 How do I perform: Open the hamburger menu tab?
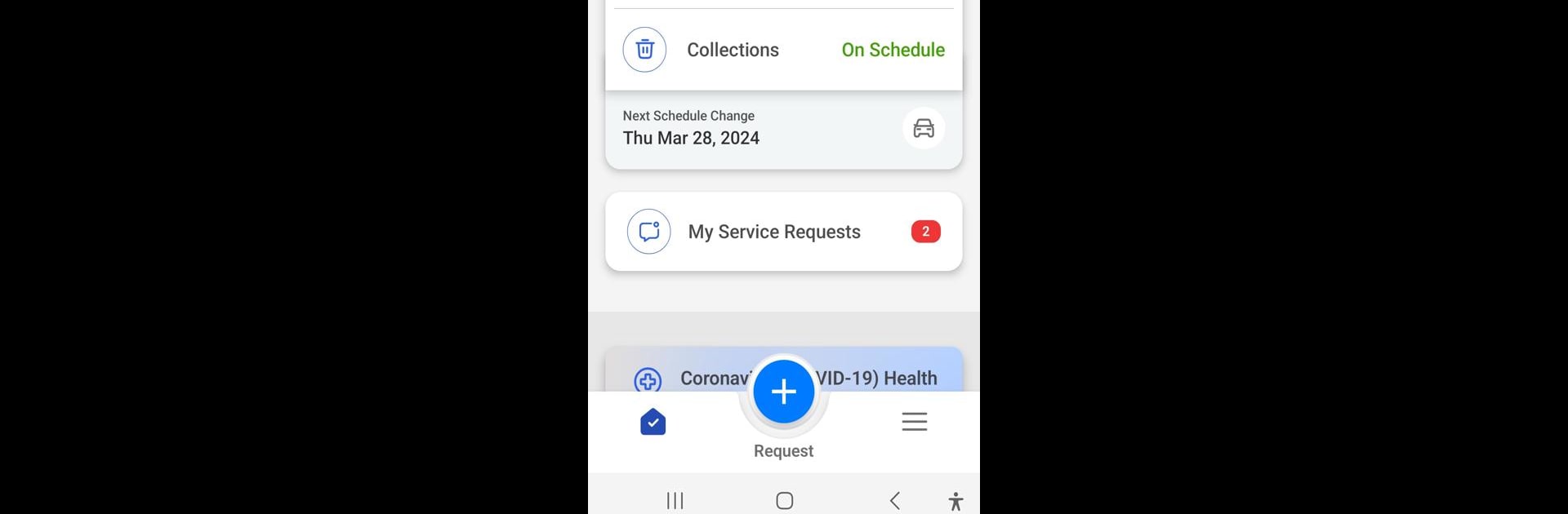point(914,422)
